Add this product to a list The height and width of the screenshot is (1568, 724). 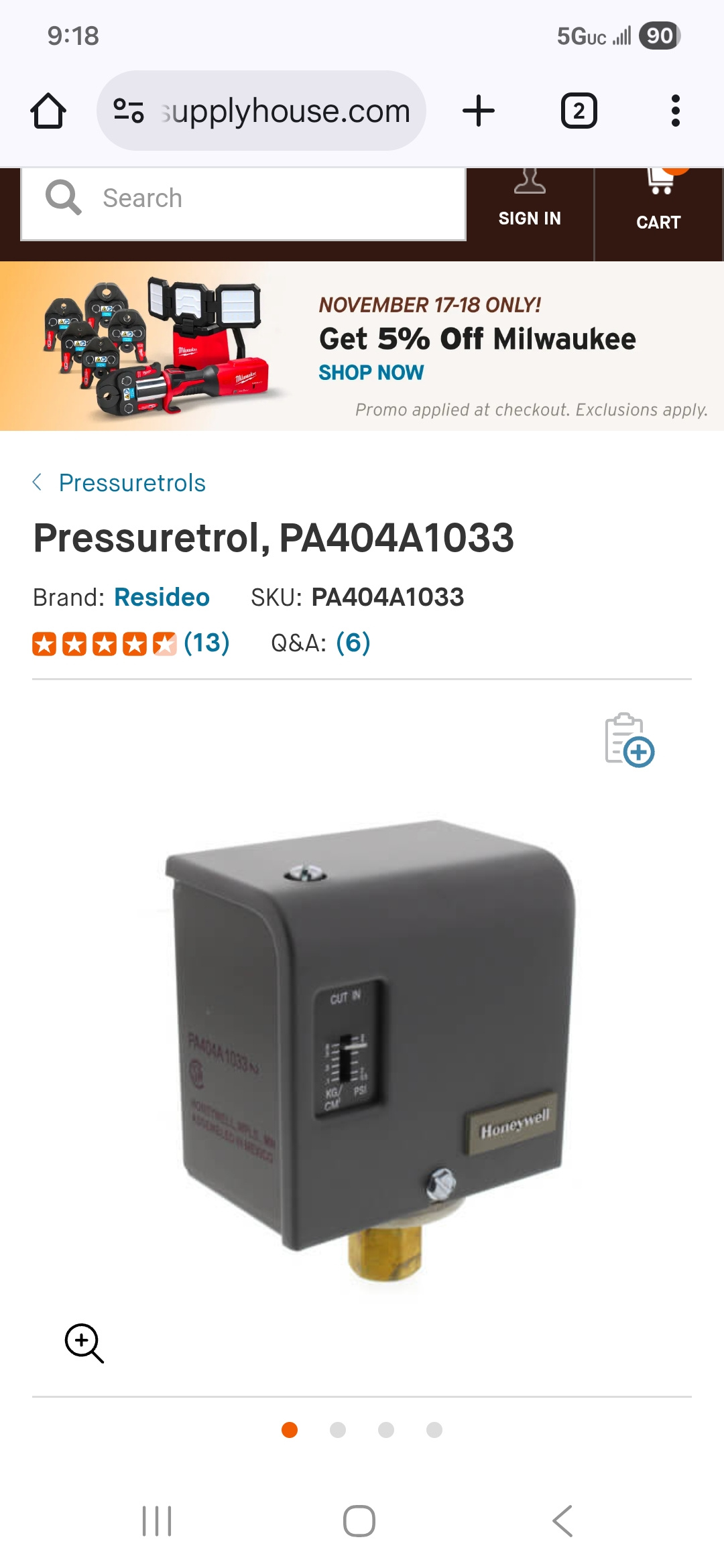629,740
